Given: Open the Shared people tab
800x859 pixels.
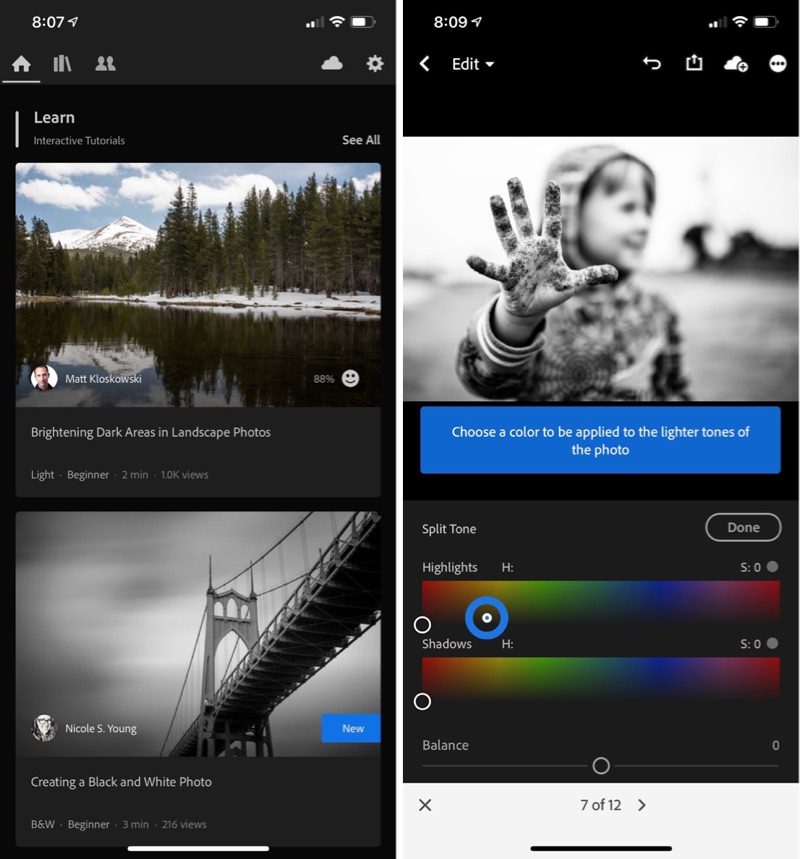Looking at the screenshot, I should click(x=105, y=64).
